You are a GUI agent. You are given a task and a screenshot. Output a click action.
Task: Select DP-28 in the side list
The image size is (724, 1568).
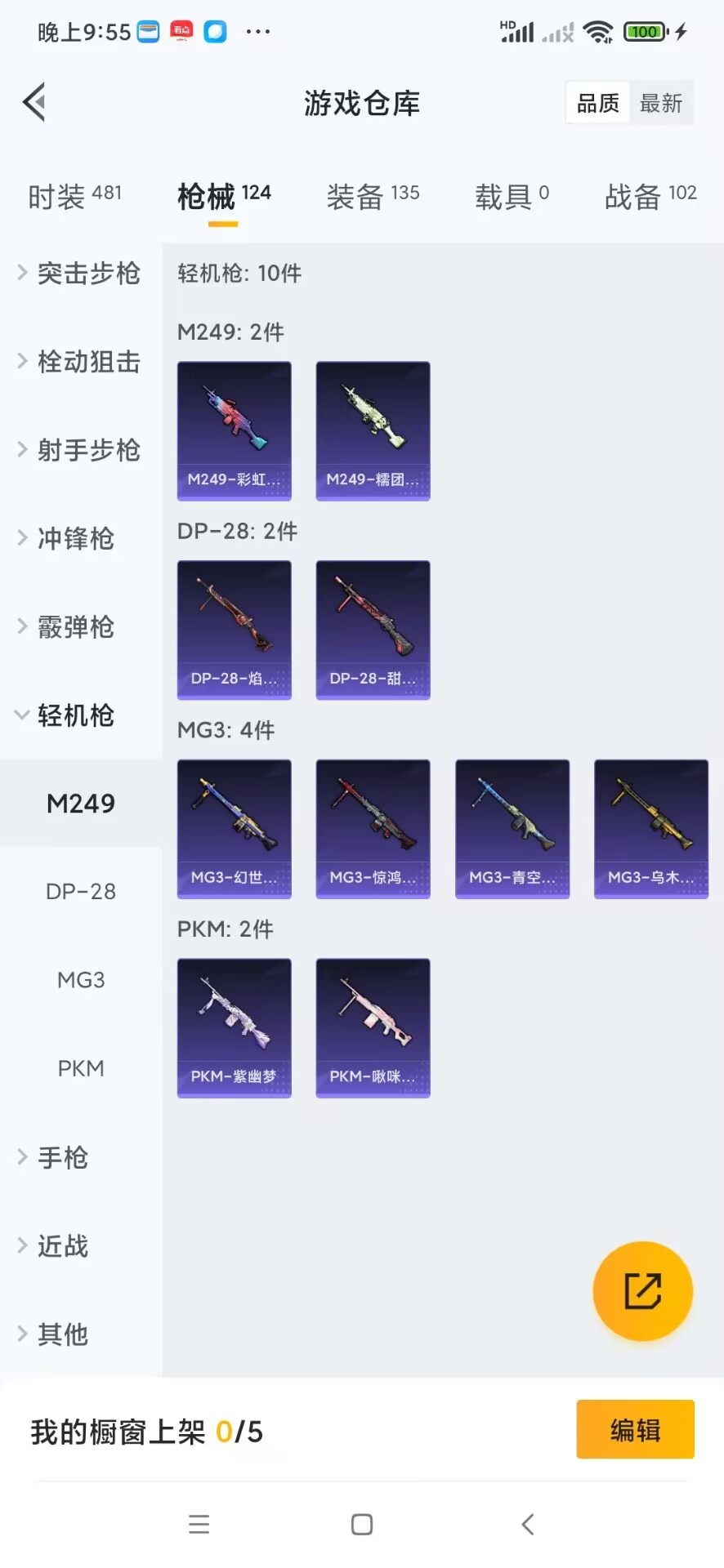[x=81, y=892]
